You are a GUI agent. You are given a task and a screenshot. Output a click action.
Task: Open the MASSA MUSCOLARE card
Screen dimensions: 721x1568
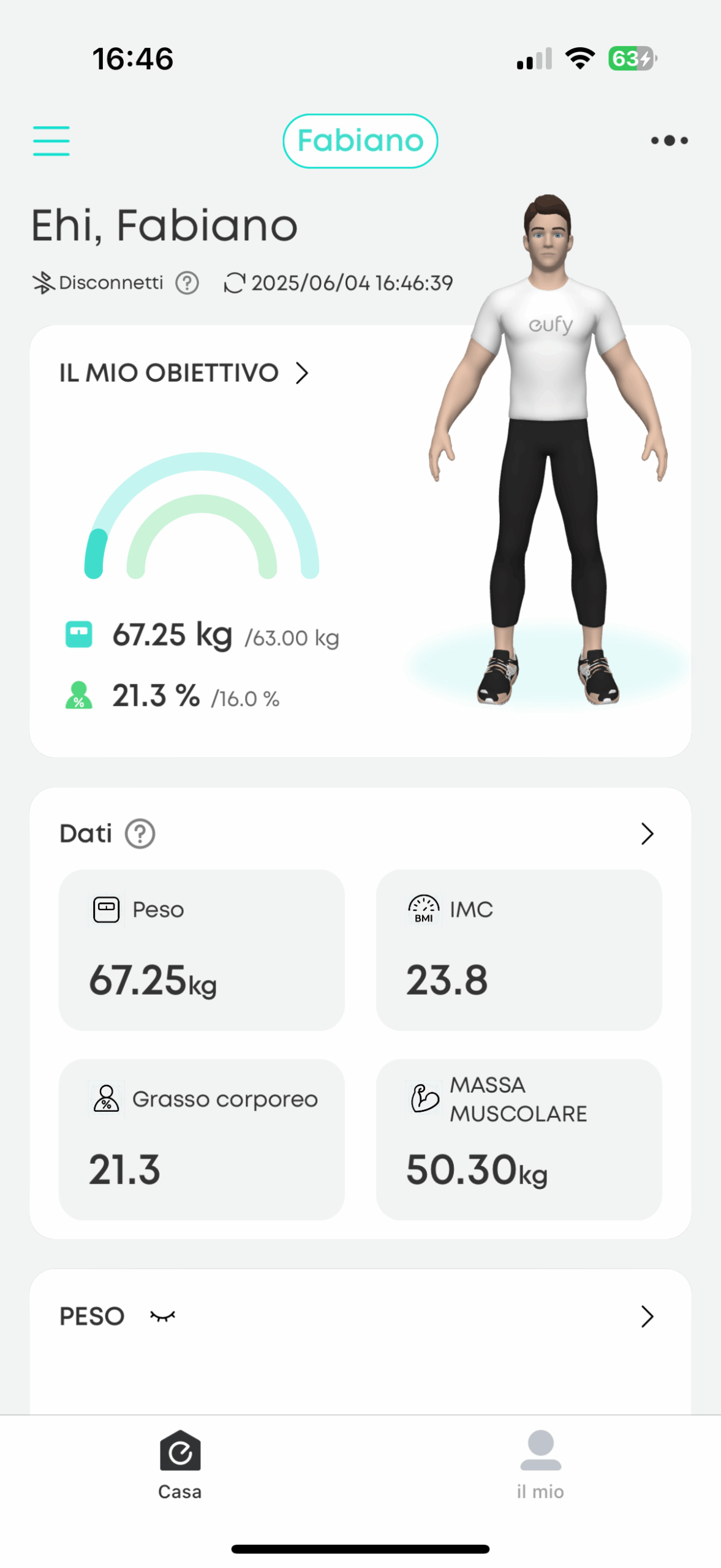point(519,1139)
